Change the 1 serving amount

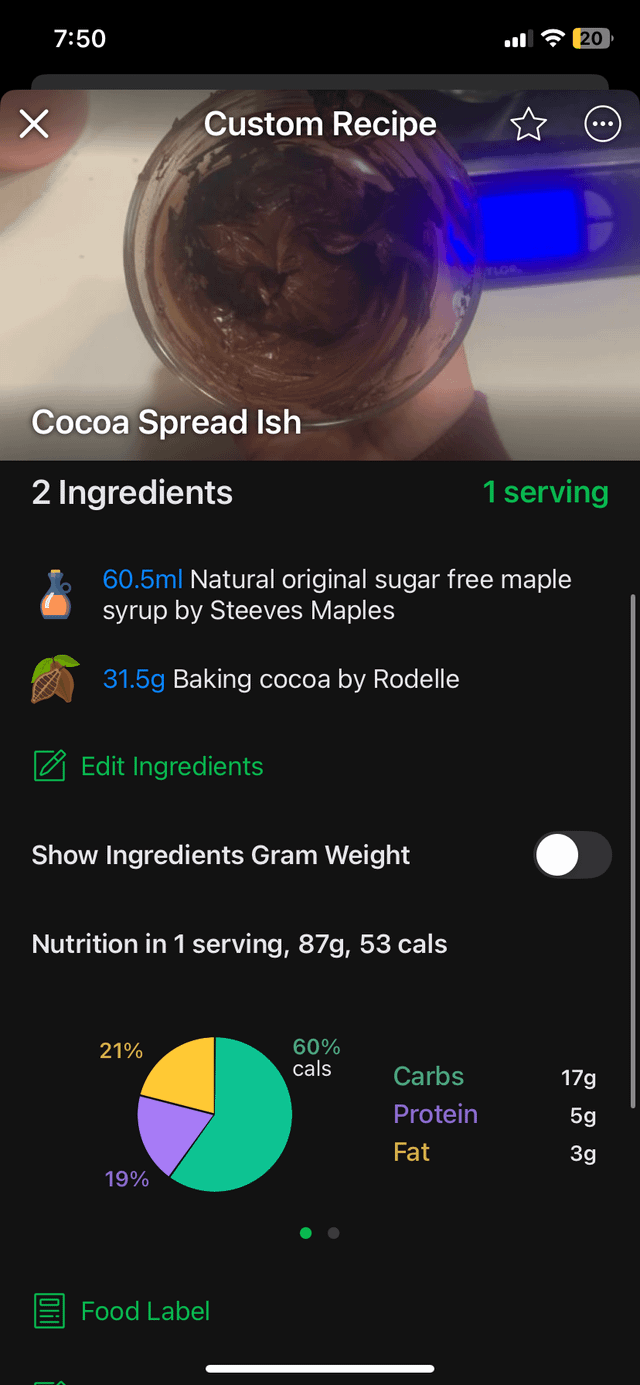pyautogui.click(x=545, y=492)
